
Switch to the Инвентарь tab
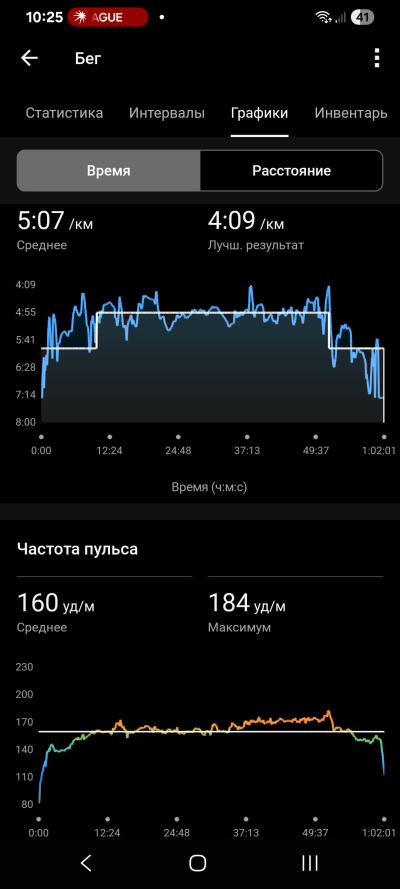tap(351, 113)
